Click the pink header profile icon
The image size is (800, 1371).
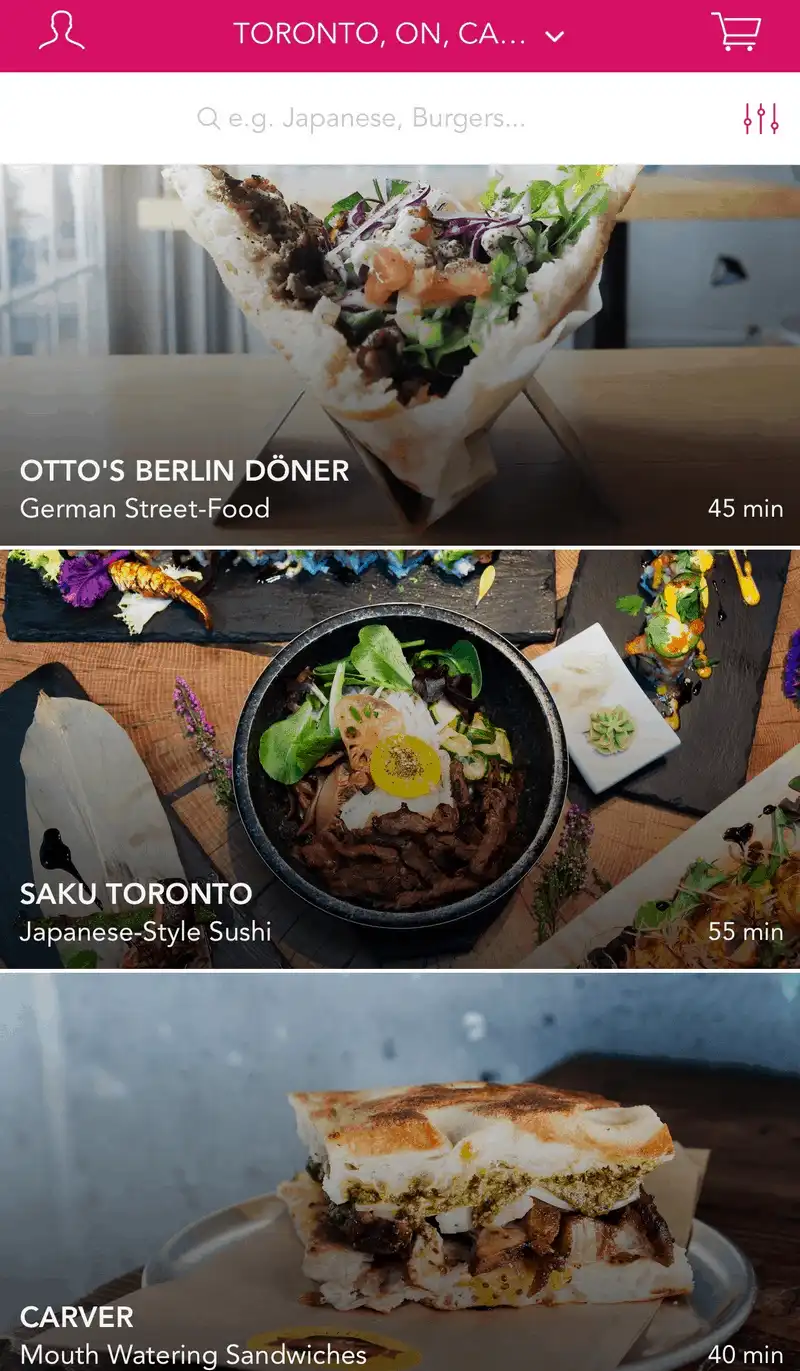pos(60,32)
